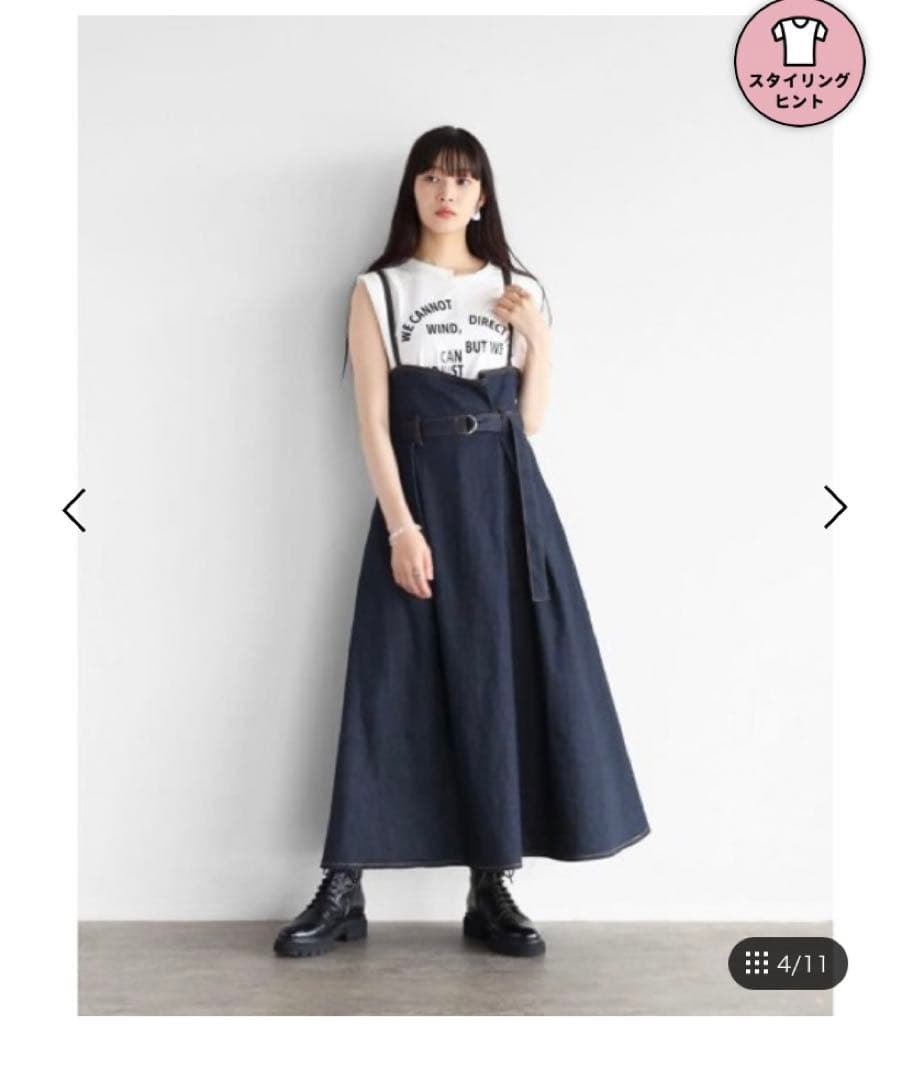Show the next product photo

tap(835, 507)
